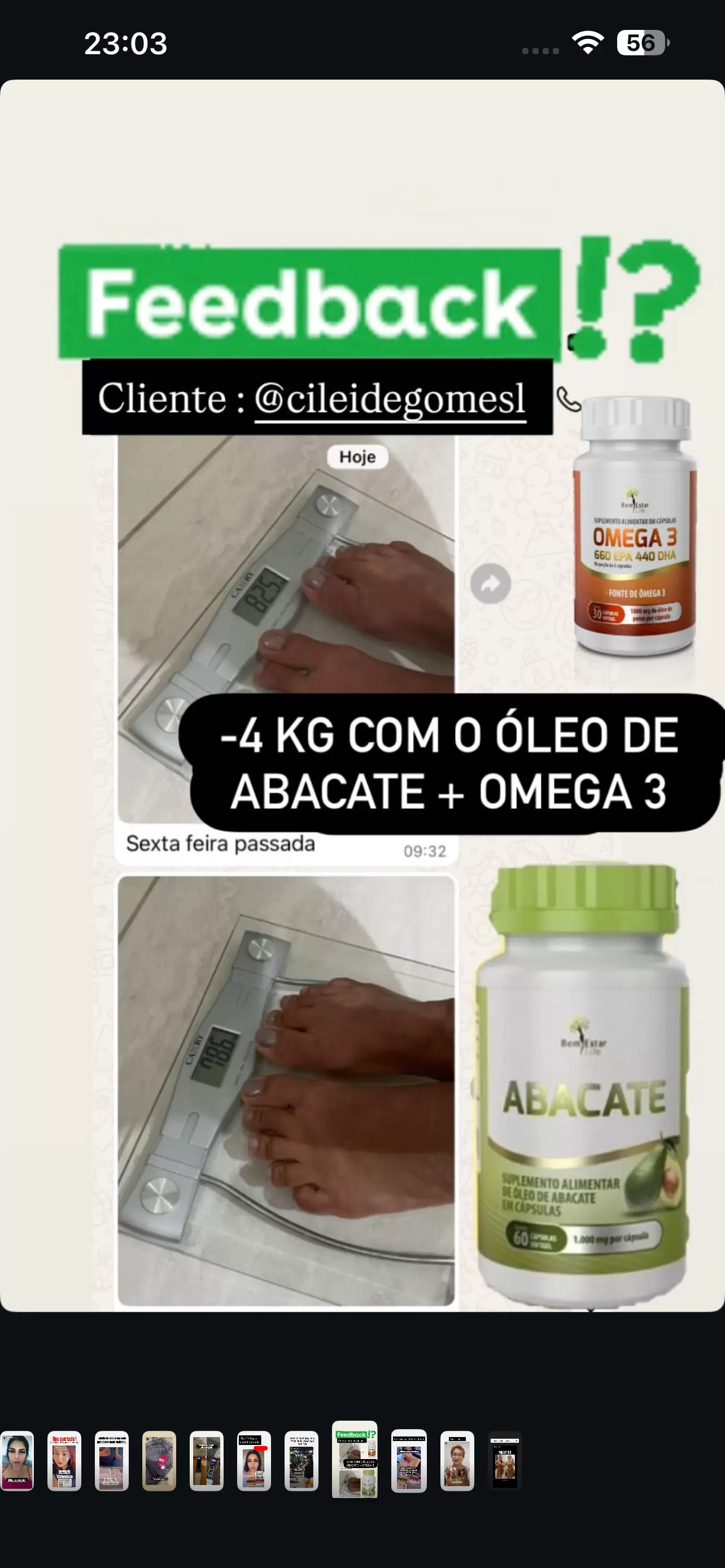Select the jeans with pink tag story thumbnail
This screenshot has height=1568, width=725.
159,1461
